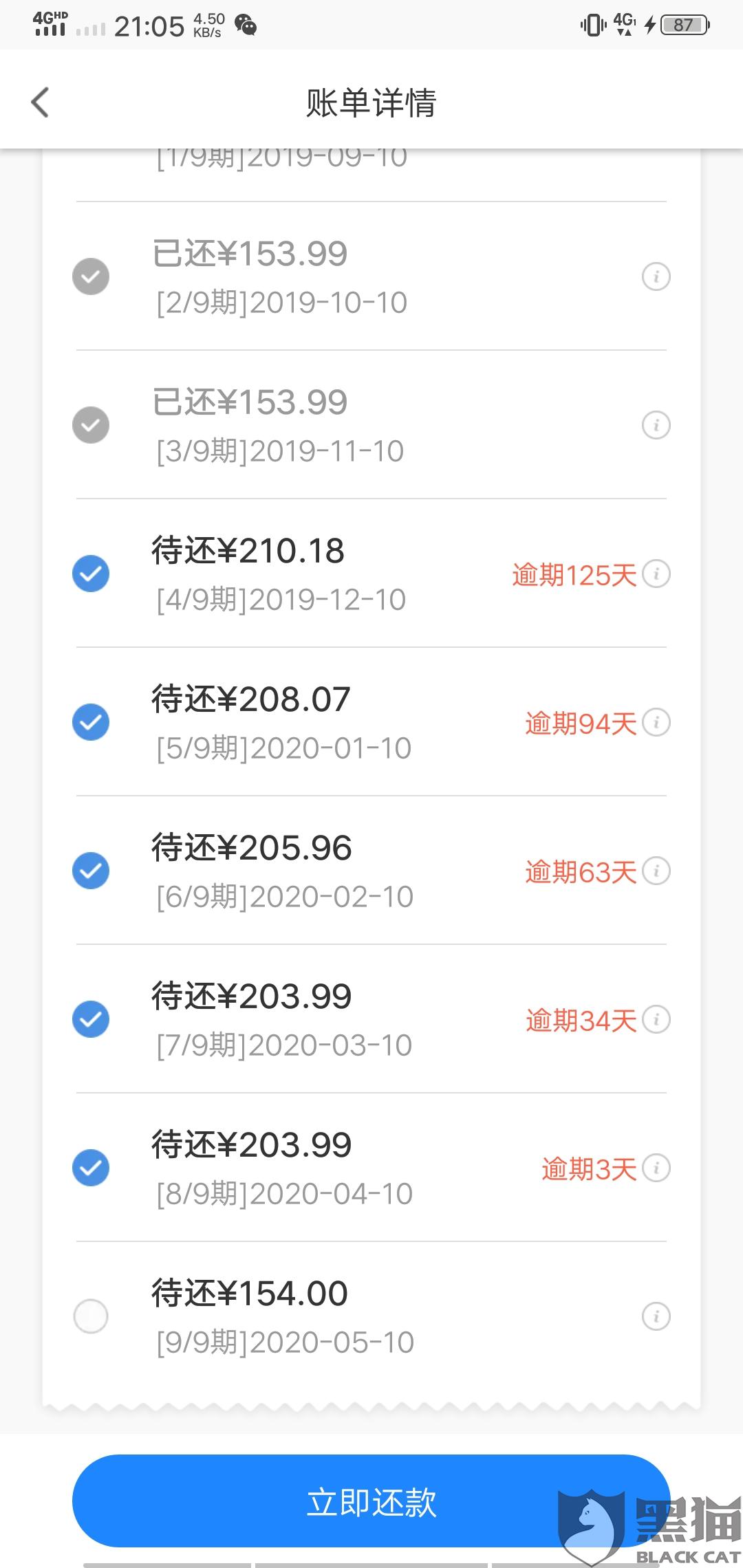Tap 立即还款 button to repay
743x1568 pixels.
point(371,1501)
